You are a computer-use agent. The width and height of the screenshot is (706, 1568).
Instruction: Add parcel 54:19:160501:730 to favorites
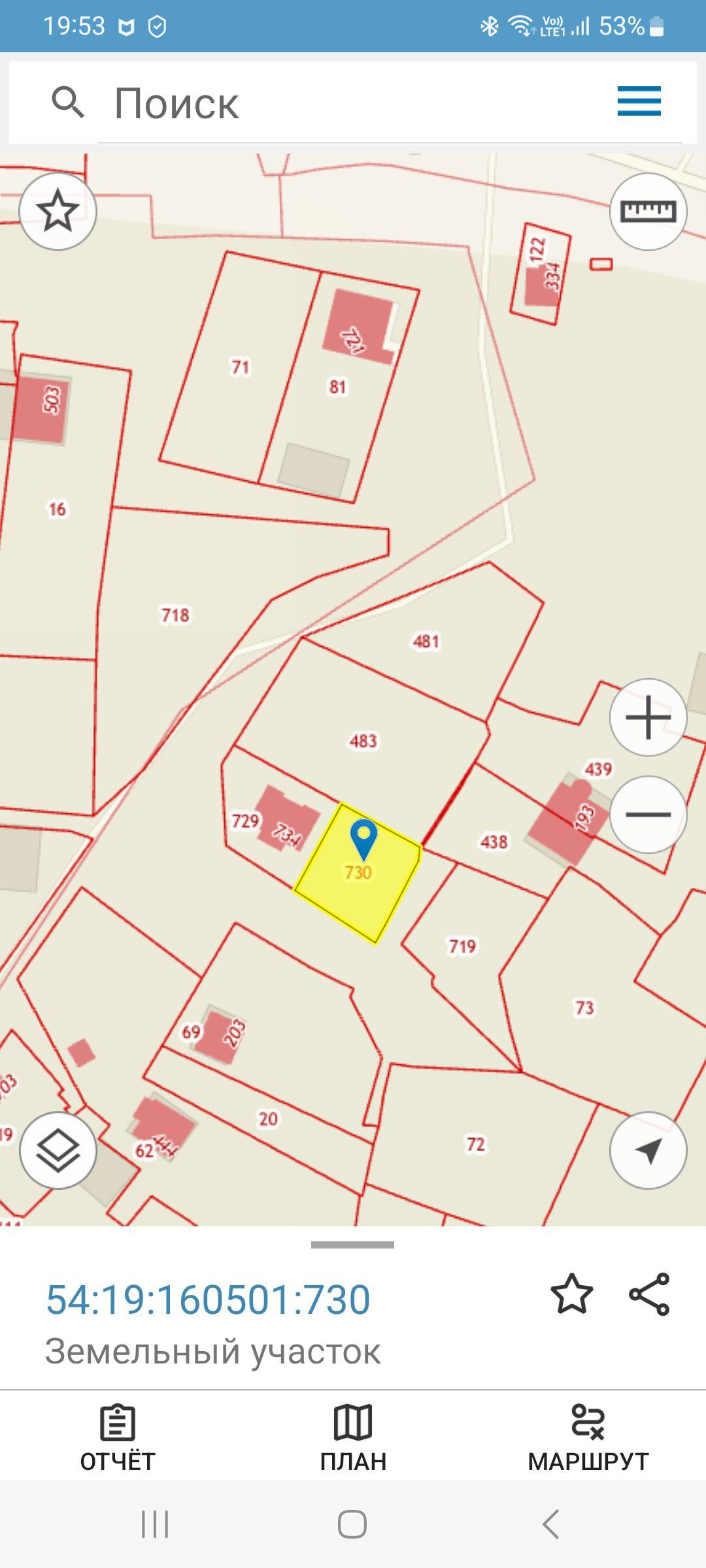[571, 1294]
